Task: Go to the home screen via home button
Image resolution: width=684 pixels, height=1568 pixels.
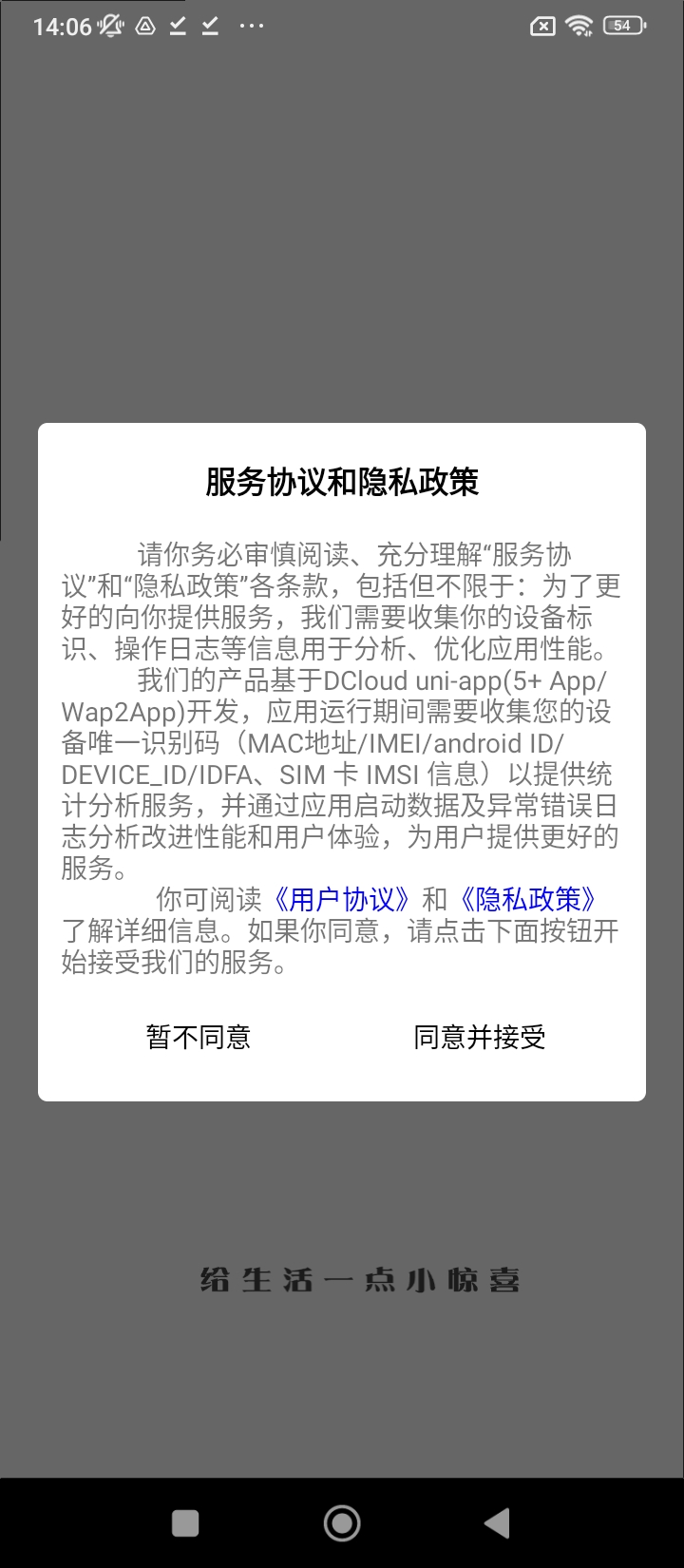Action: click(342, 1523)
